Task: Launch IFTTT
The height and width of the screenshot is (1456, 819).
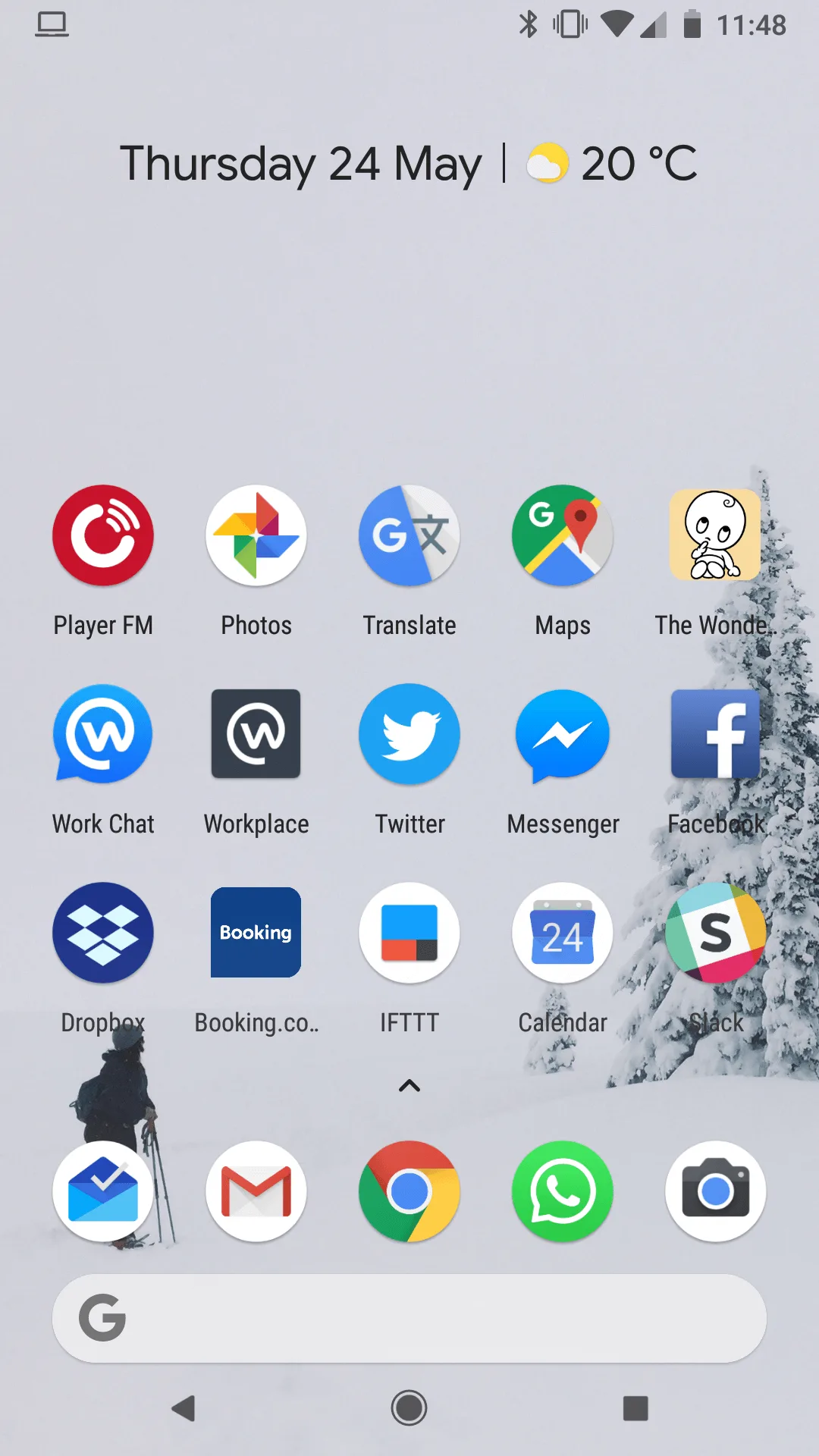Action: click(x=409, y=933)
